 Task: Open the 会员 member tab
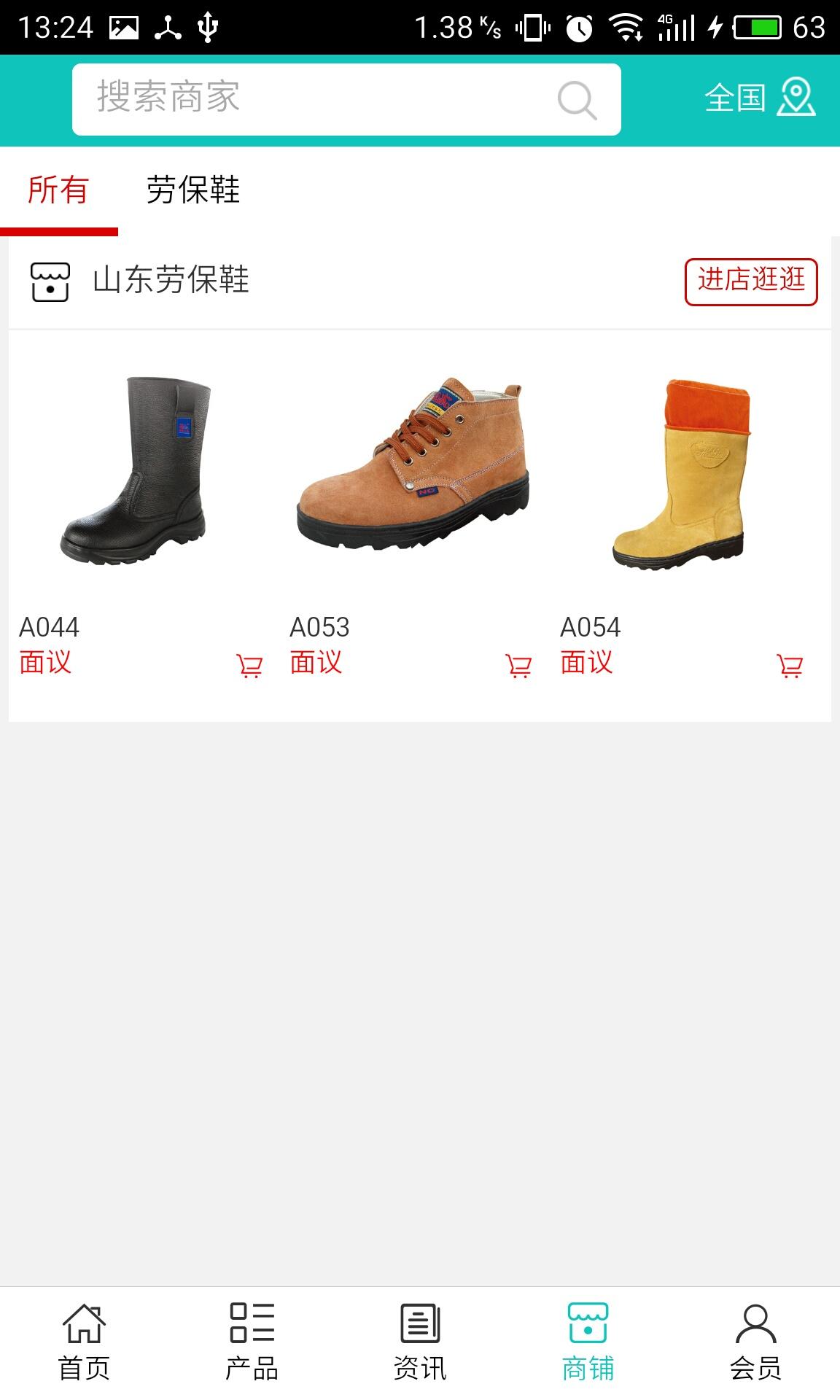point(755,1342)
